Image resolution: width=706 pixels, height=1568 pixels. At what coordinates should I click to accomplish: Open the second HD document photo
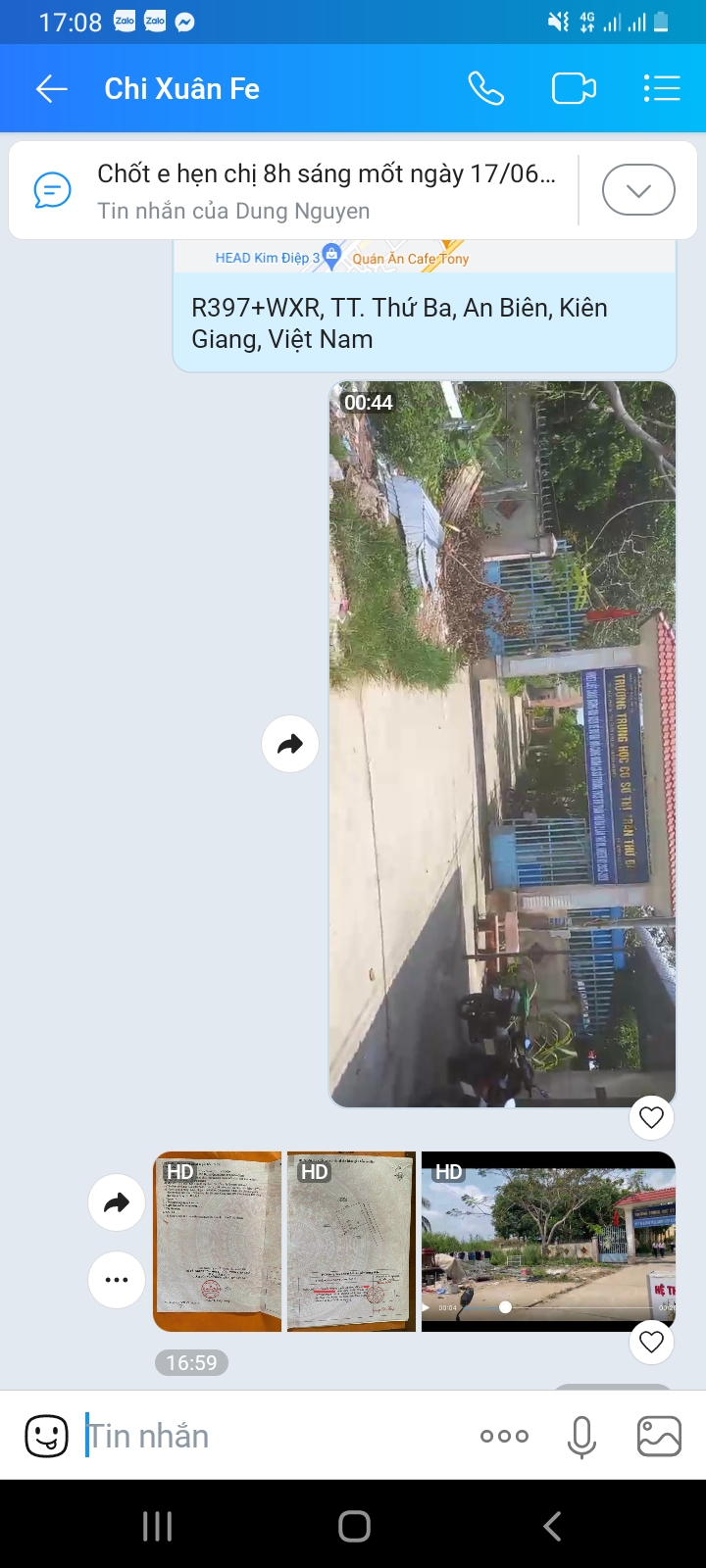click(x=351, y=1241)
